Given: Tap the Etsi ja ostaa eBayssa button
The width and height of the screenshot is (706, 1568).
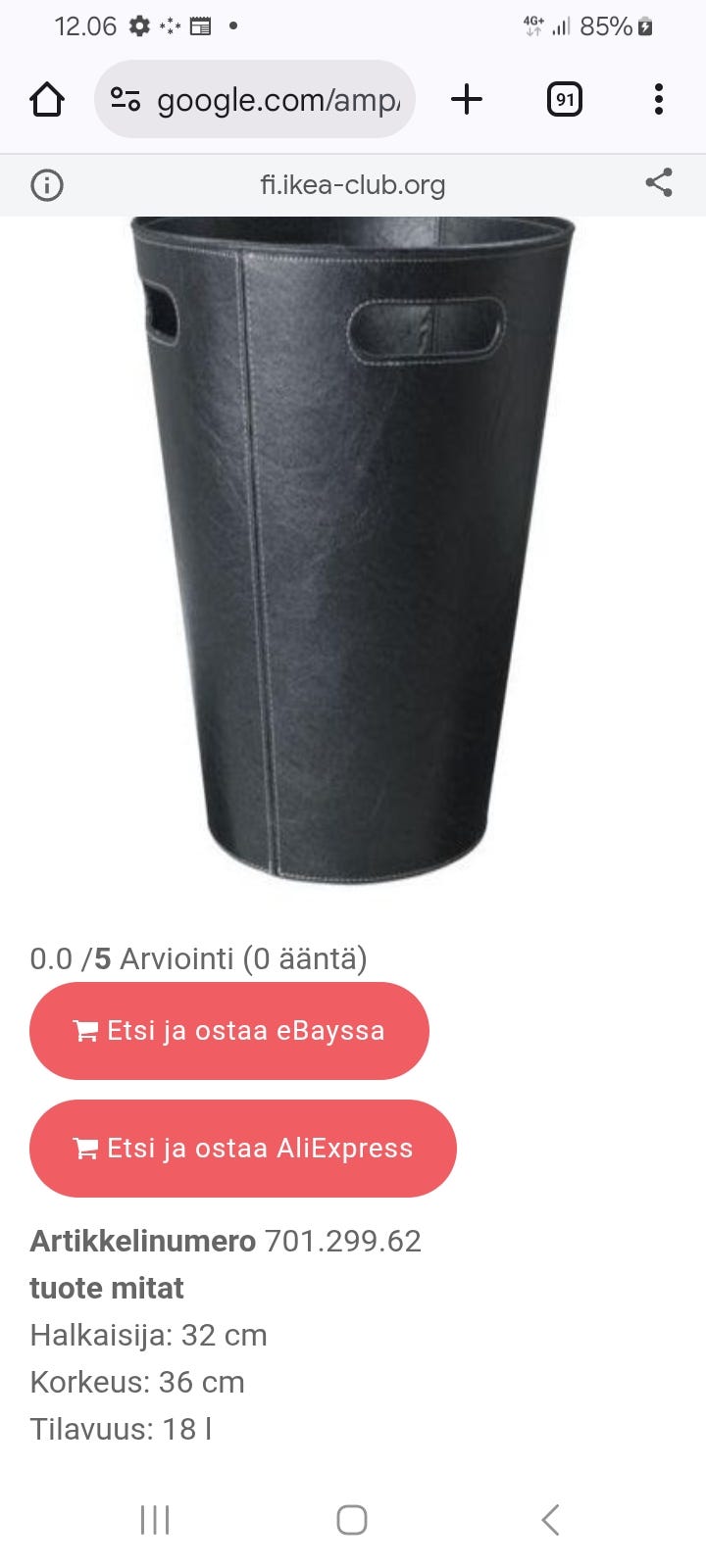Looking at the screenshot, I should 229,1030.
